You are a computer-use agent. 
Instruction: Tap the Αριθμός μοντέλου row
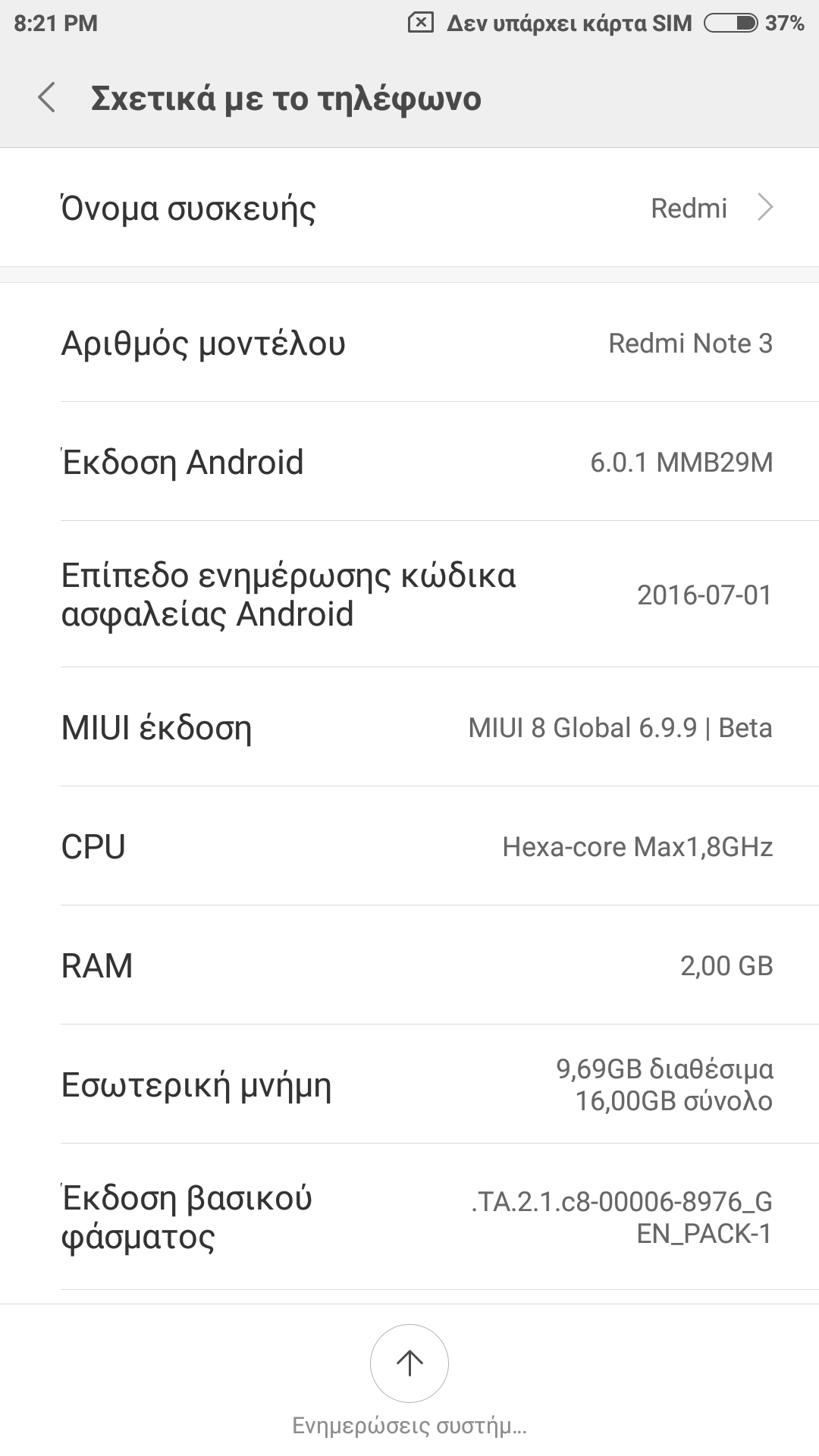(x=409, y=343)
